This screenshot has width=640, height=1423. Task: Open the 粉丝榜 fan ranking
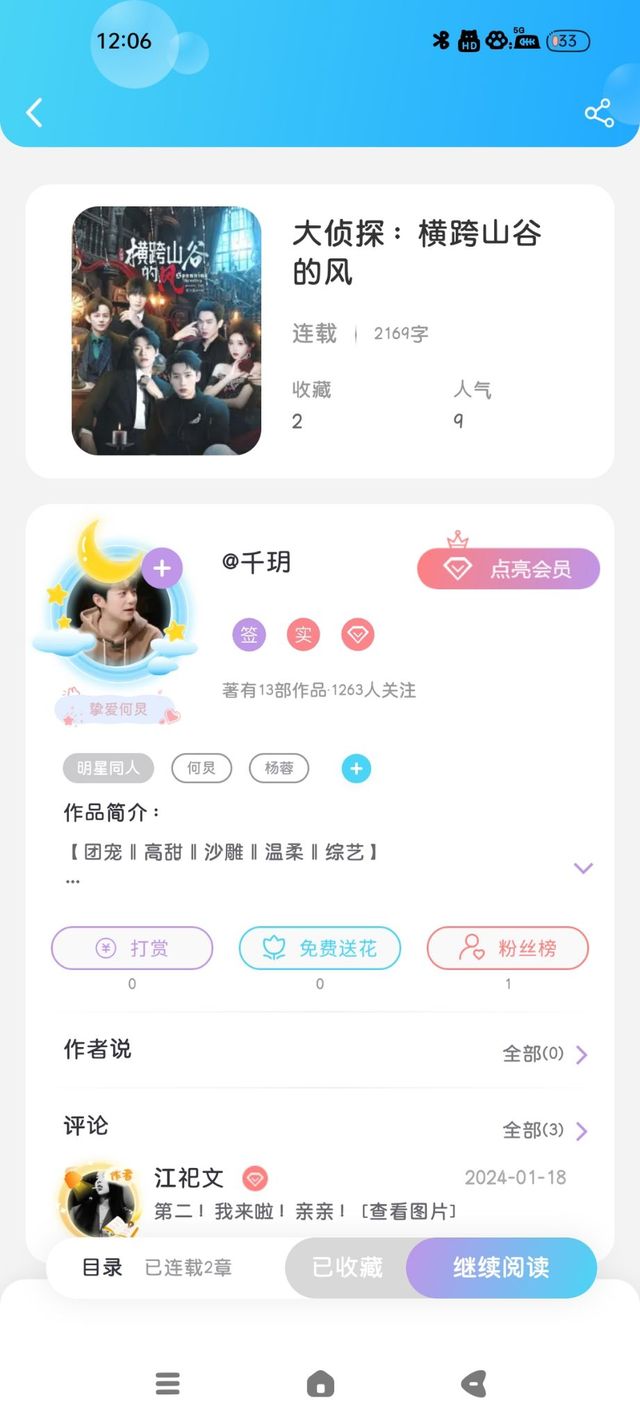[x=508, y=948]
